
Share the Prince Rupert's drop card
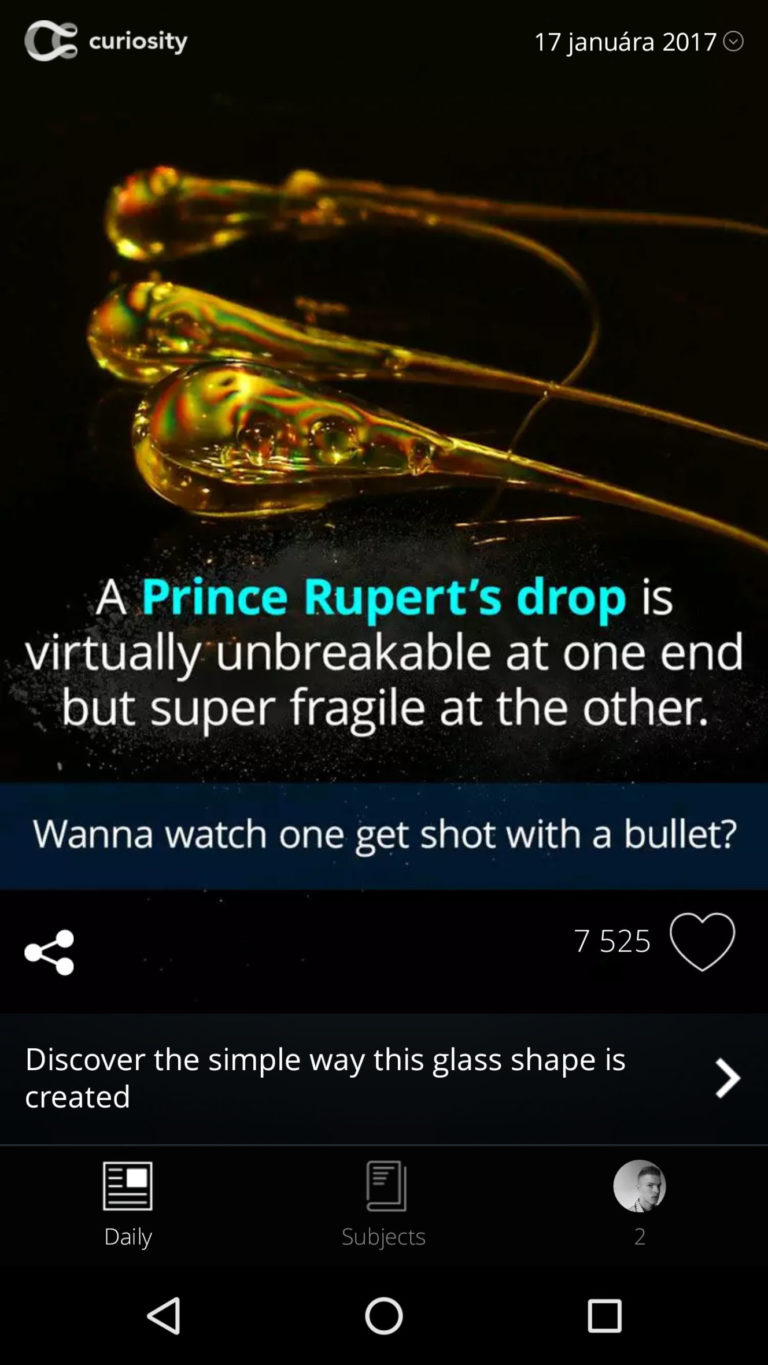point(49,952)
